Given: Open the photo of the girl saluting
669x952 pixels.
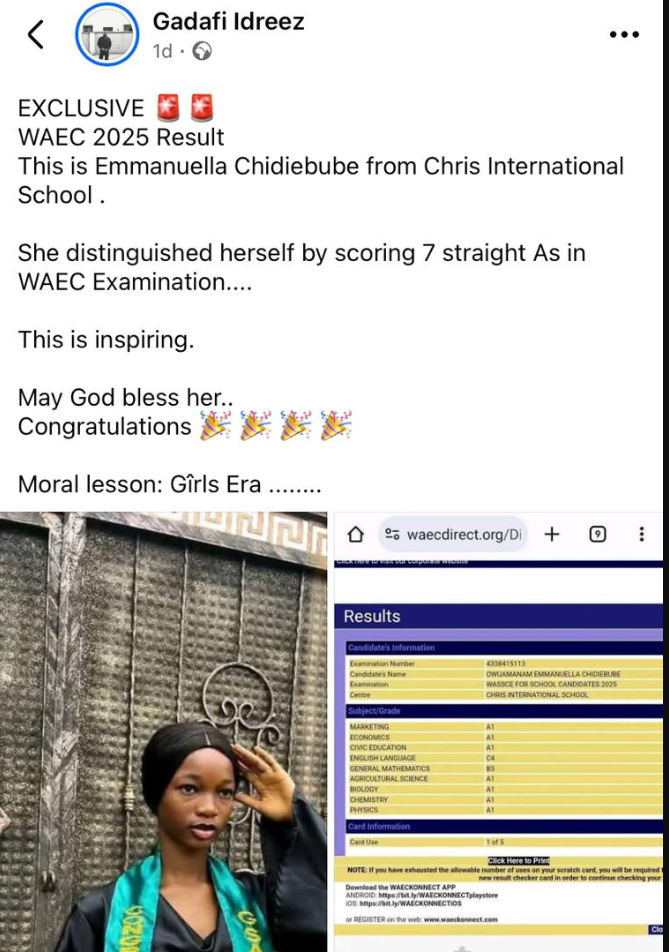Looking at the screenshot, I should pyautogui.click(x=163, y=730).
